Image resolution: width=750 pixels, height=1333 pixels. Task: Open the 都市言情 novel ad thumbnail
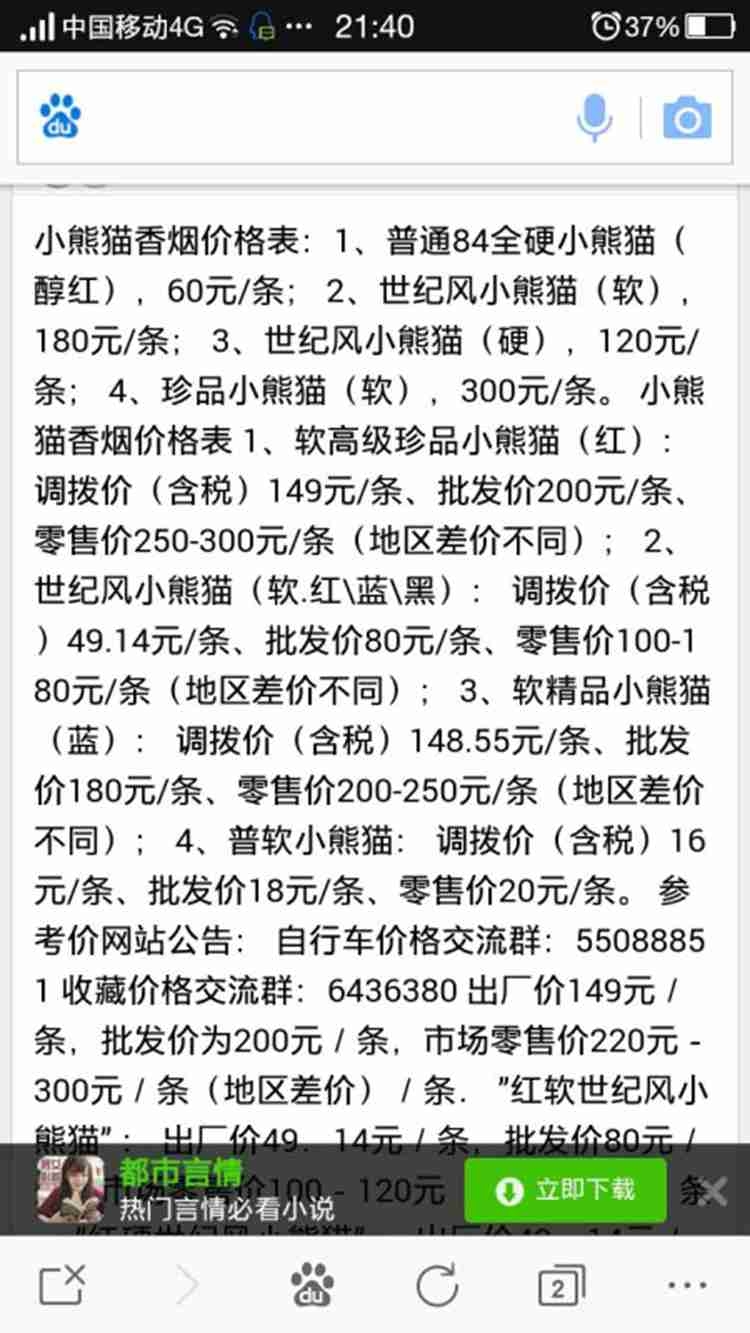coord(69,1190)
